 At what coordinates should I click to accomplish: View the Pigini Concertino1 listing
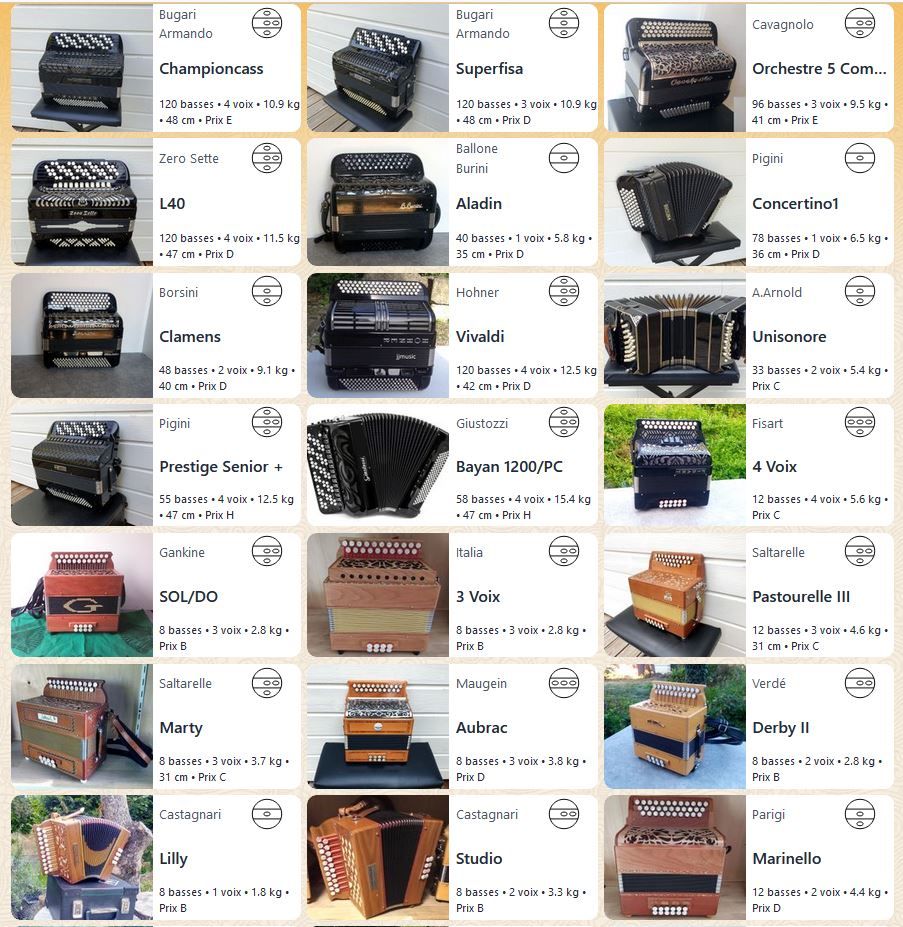coord(795,203)
